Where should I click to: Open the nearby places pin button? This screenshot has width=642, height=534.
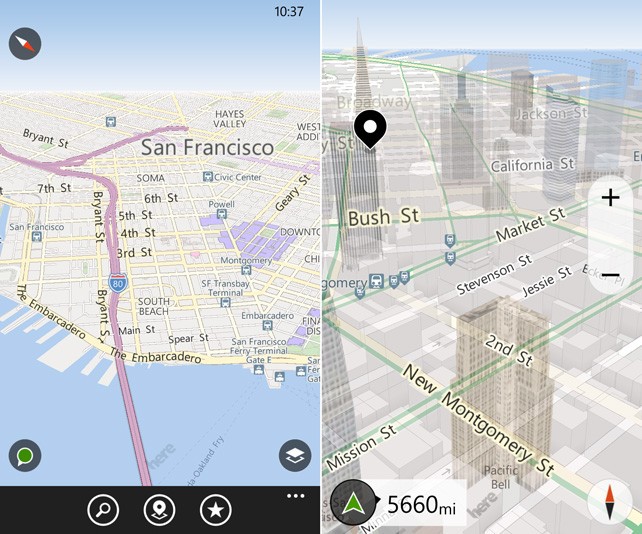159,510
